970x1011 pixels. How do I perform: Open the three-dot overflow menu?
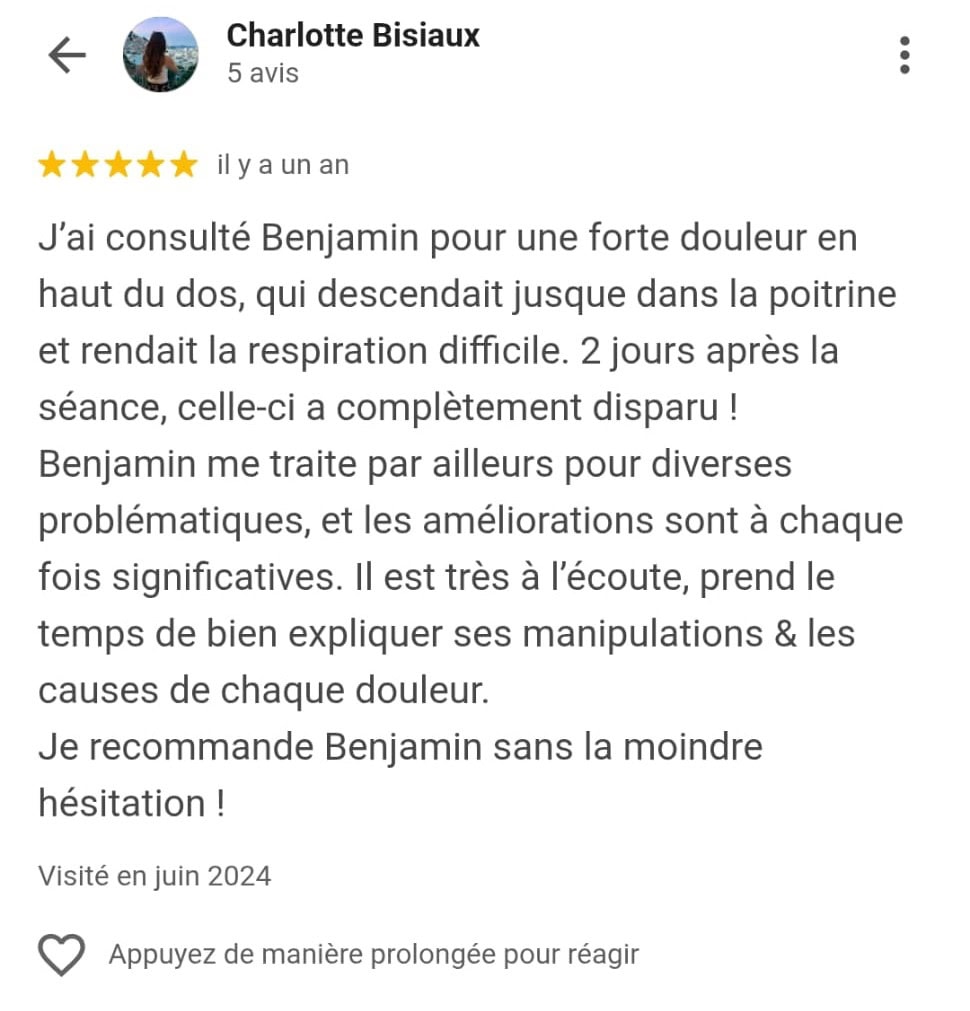pyautogui.click(x=904, y=55)
